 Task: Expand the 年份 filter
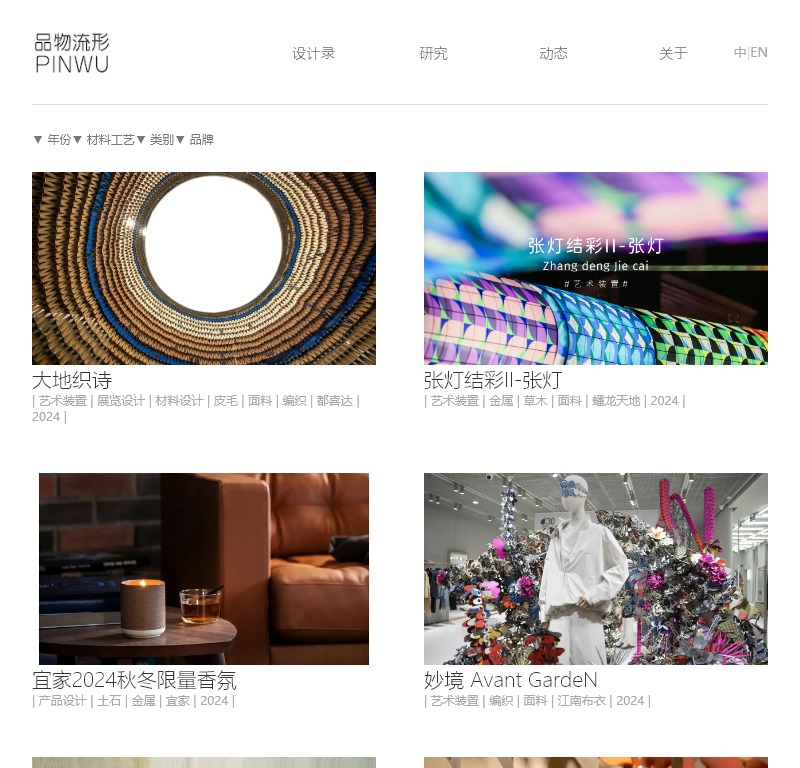coord(52,140)
